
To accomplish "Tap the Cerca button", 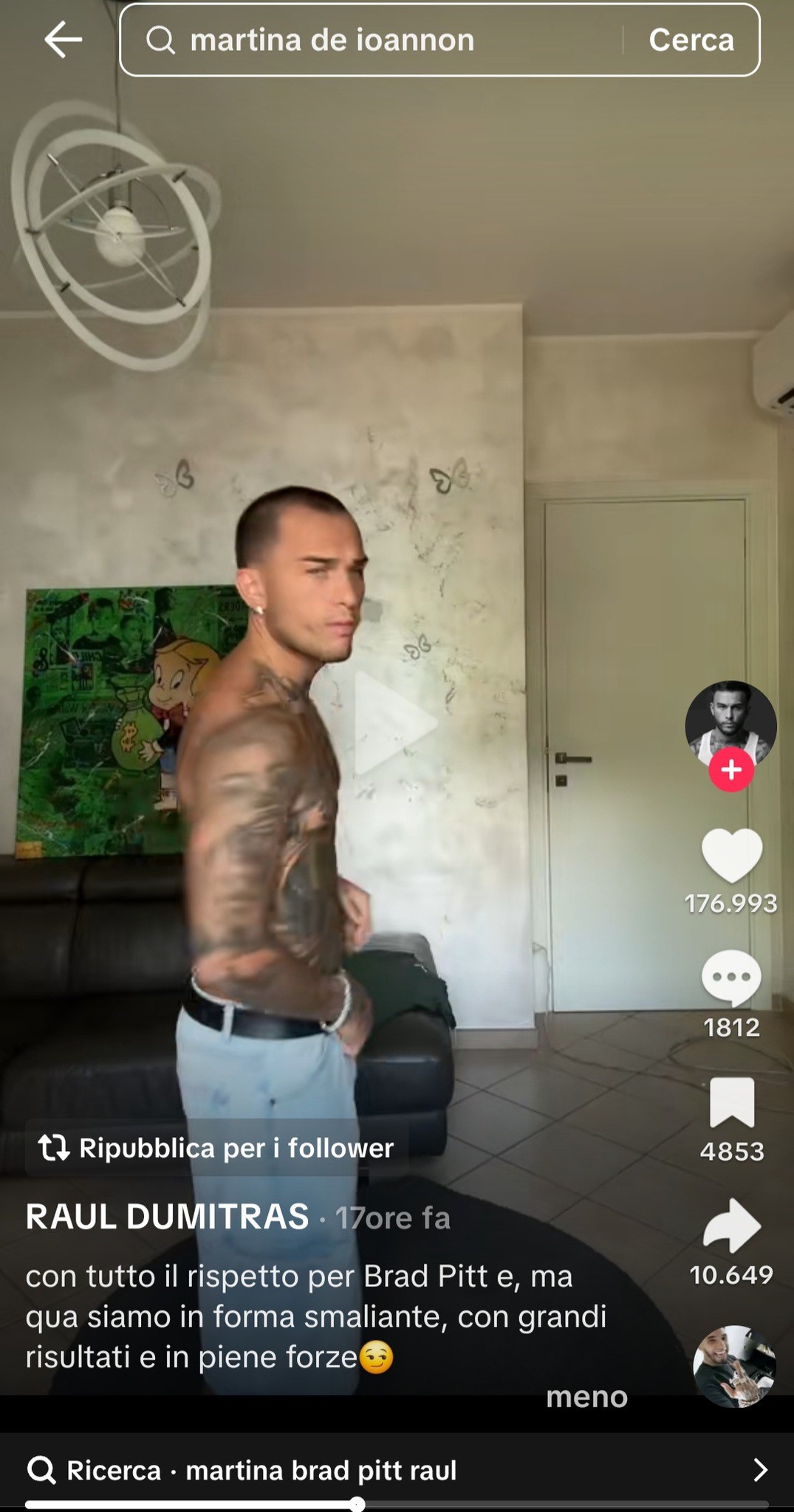I will point(691,40).
